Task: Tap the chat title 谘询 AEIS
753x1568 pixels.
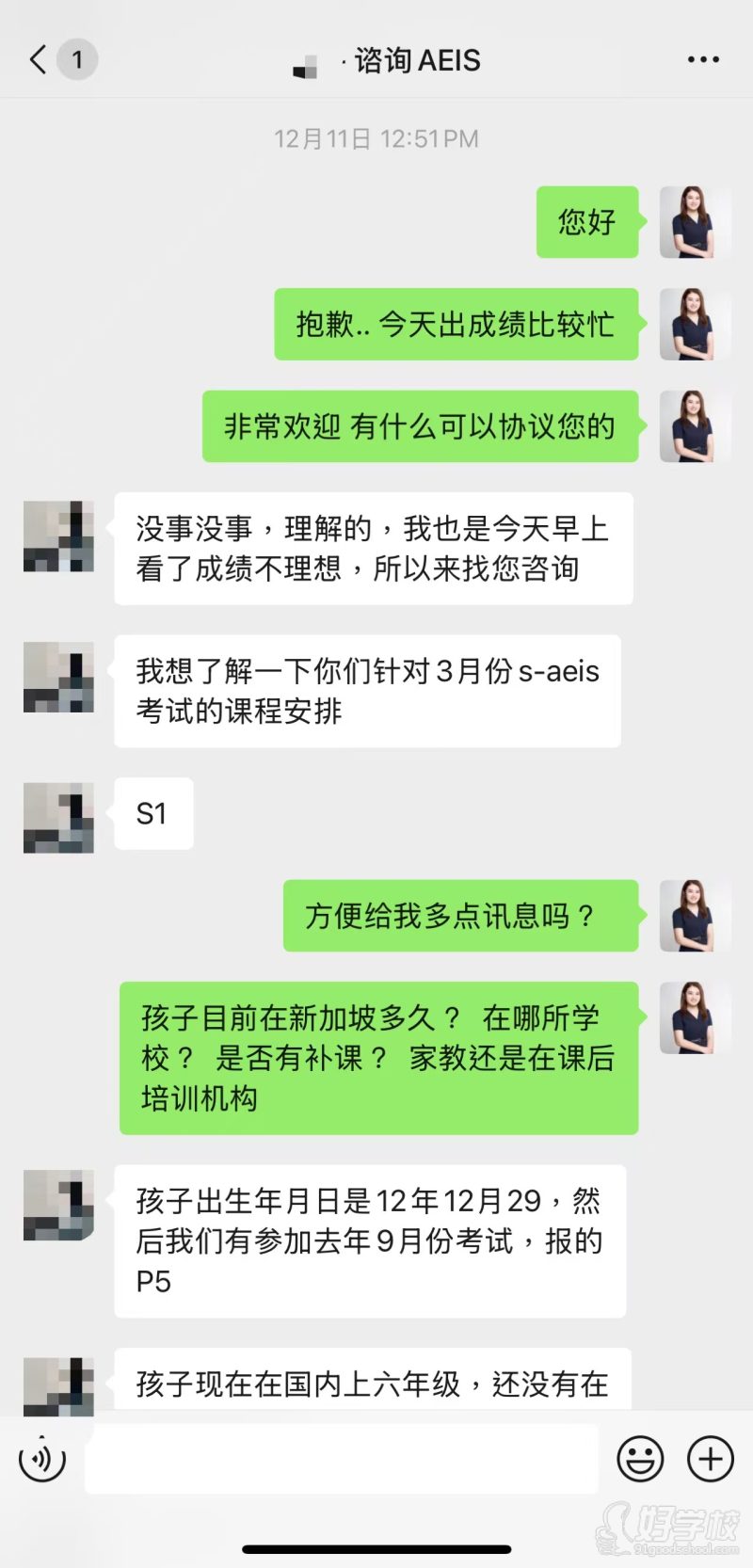Action: [414, 59]
